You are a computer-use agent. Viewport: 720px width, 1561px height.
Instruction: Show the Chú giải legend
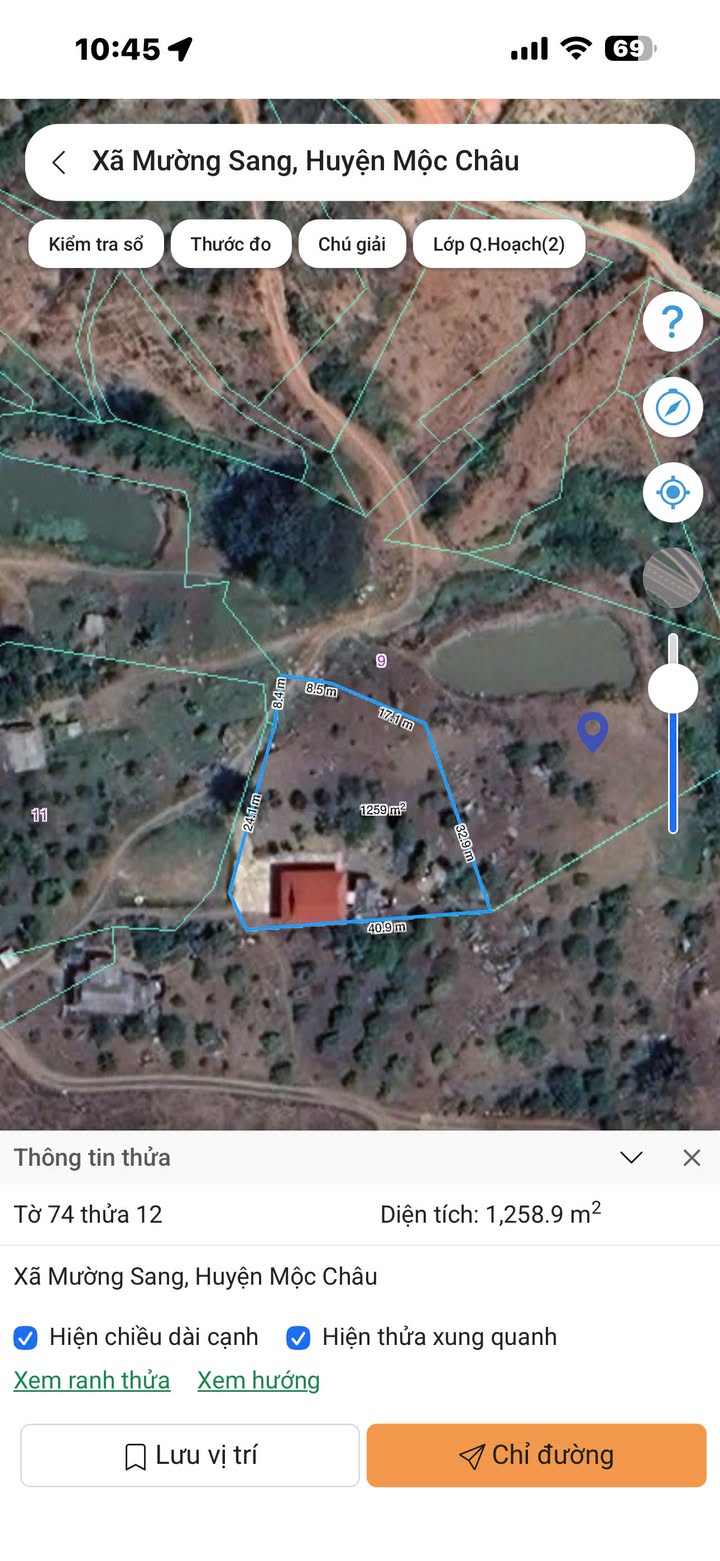352,244
